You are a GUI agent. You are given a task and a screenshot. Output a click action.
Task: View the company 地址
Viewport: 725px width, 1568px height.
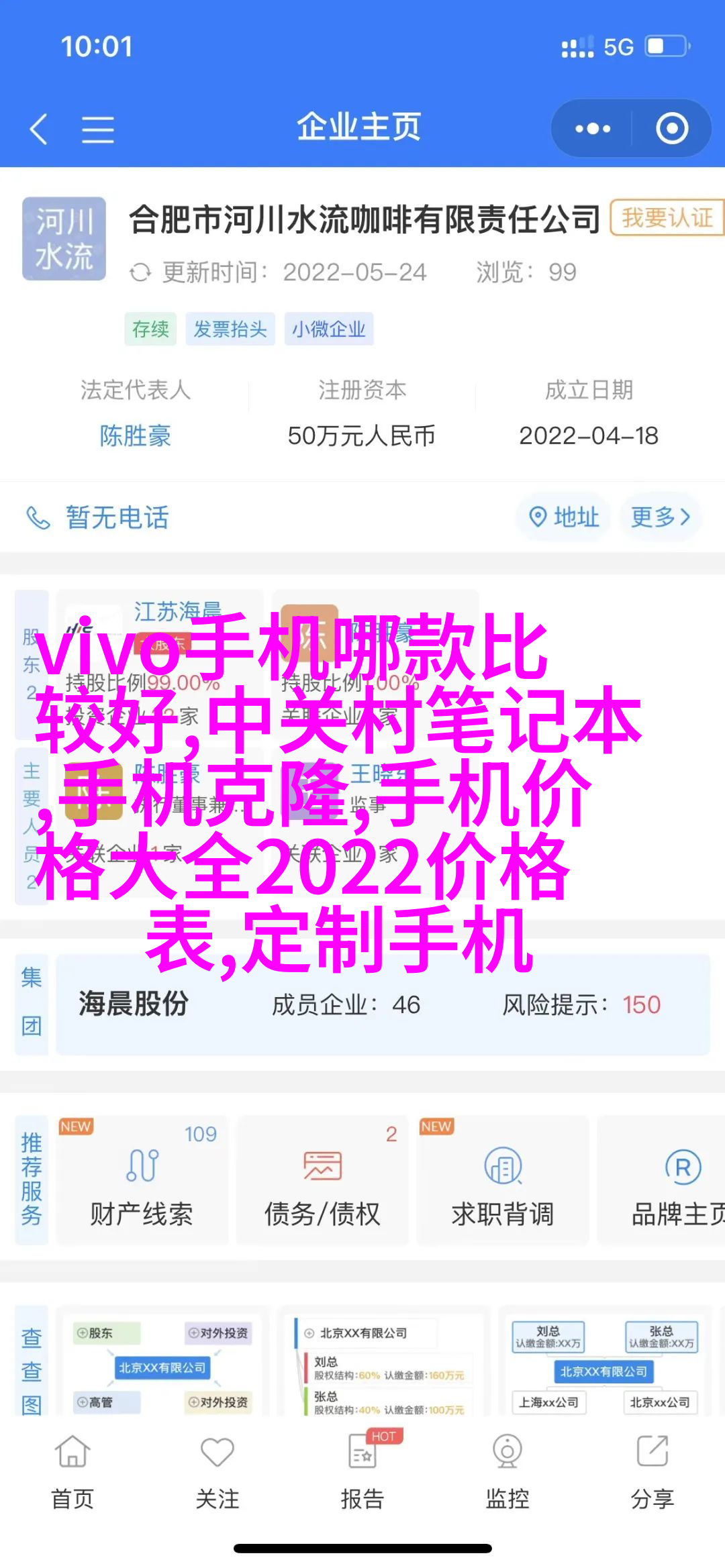(564, 517)
